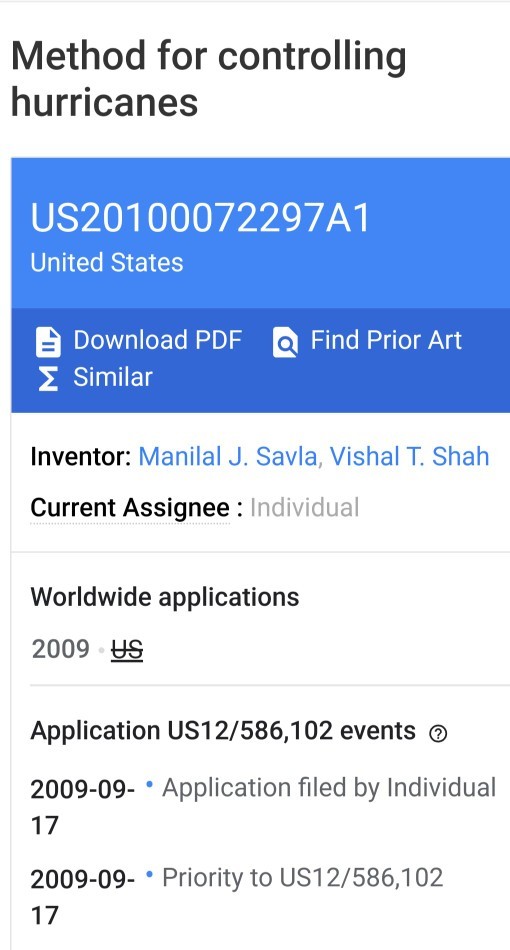Open inventor Manilal J. Savla
510x950 pixels.
[228, 456]
